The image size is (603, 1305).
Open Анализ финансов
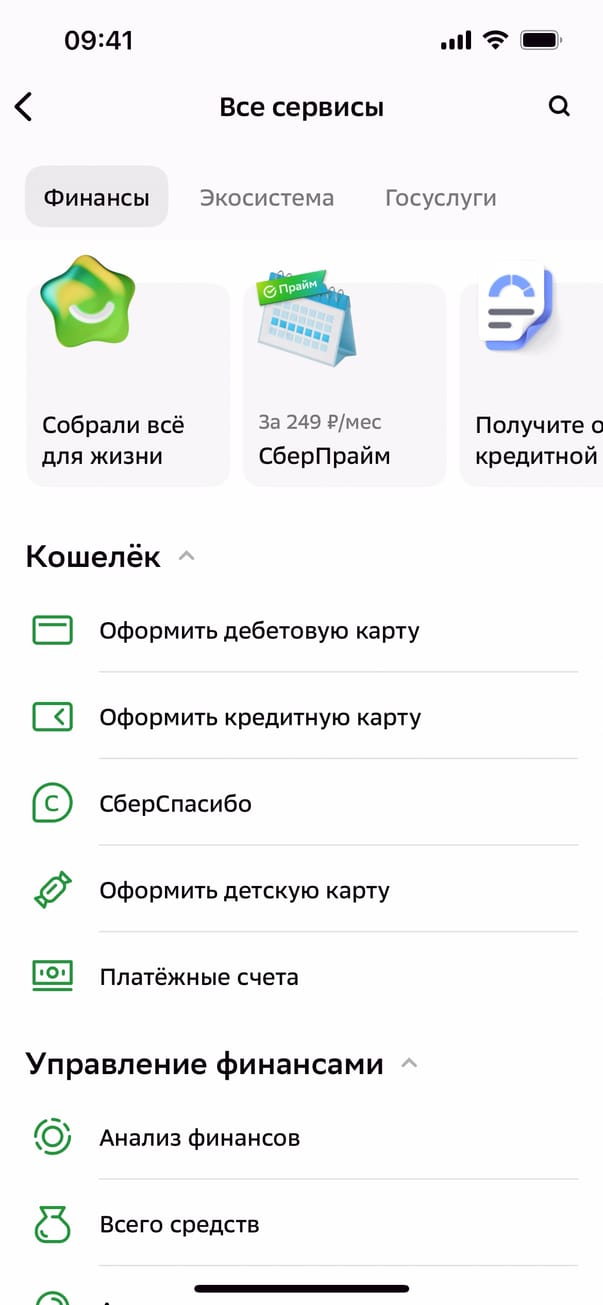[199, 1137]
